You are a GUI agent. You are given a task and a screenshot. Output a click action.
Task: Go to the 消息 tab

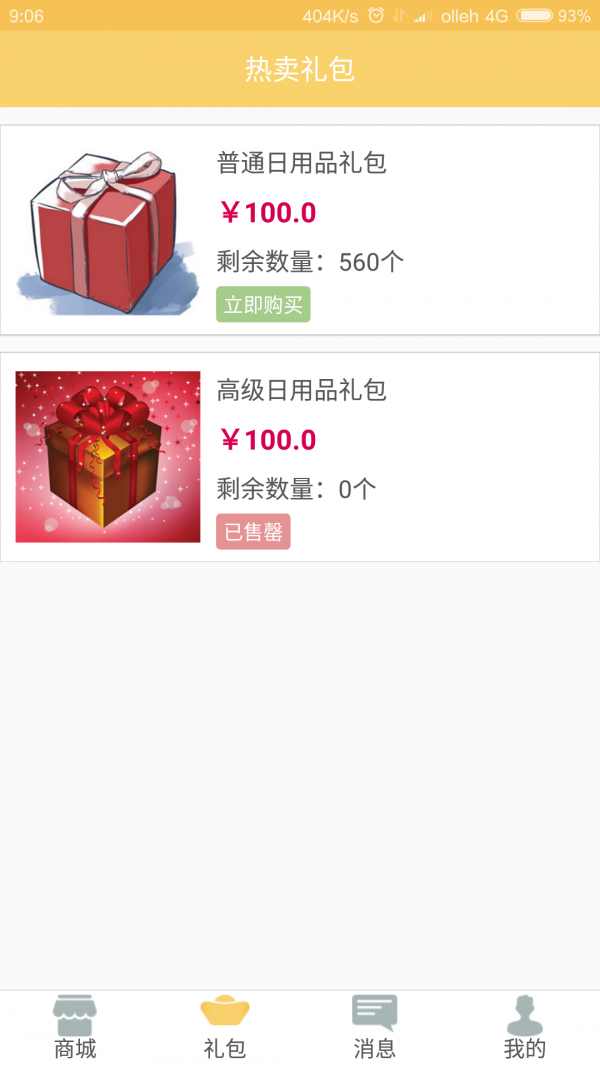(375, 1028)
